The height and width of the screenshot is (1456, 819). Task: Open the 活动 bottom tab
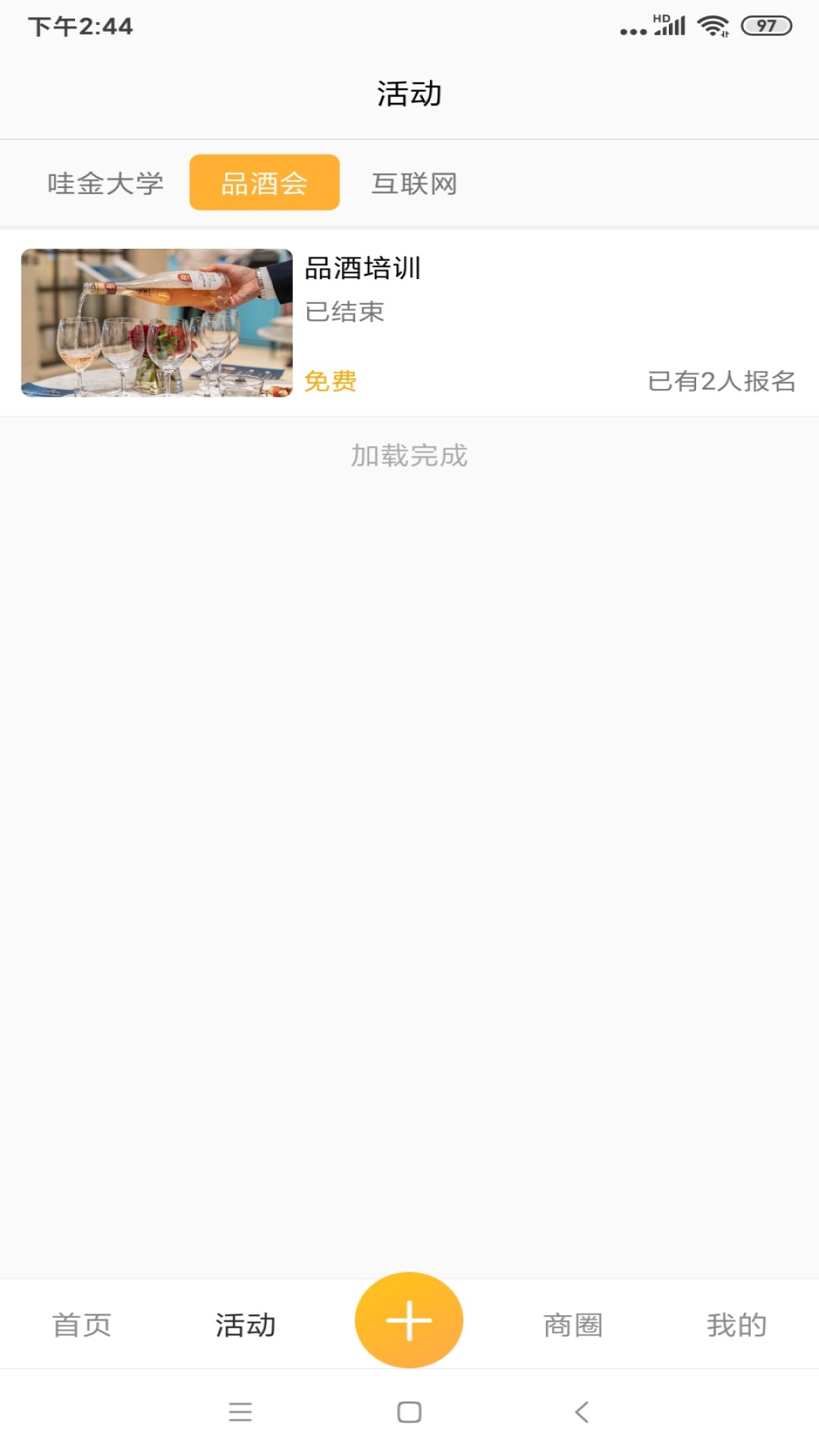(x=245, y=1325)
